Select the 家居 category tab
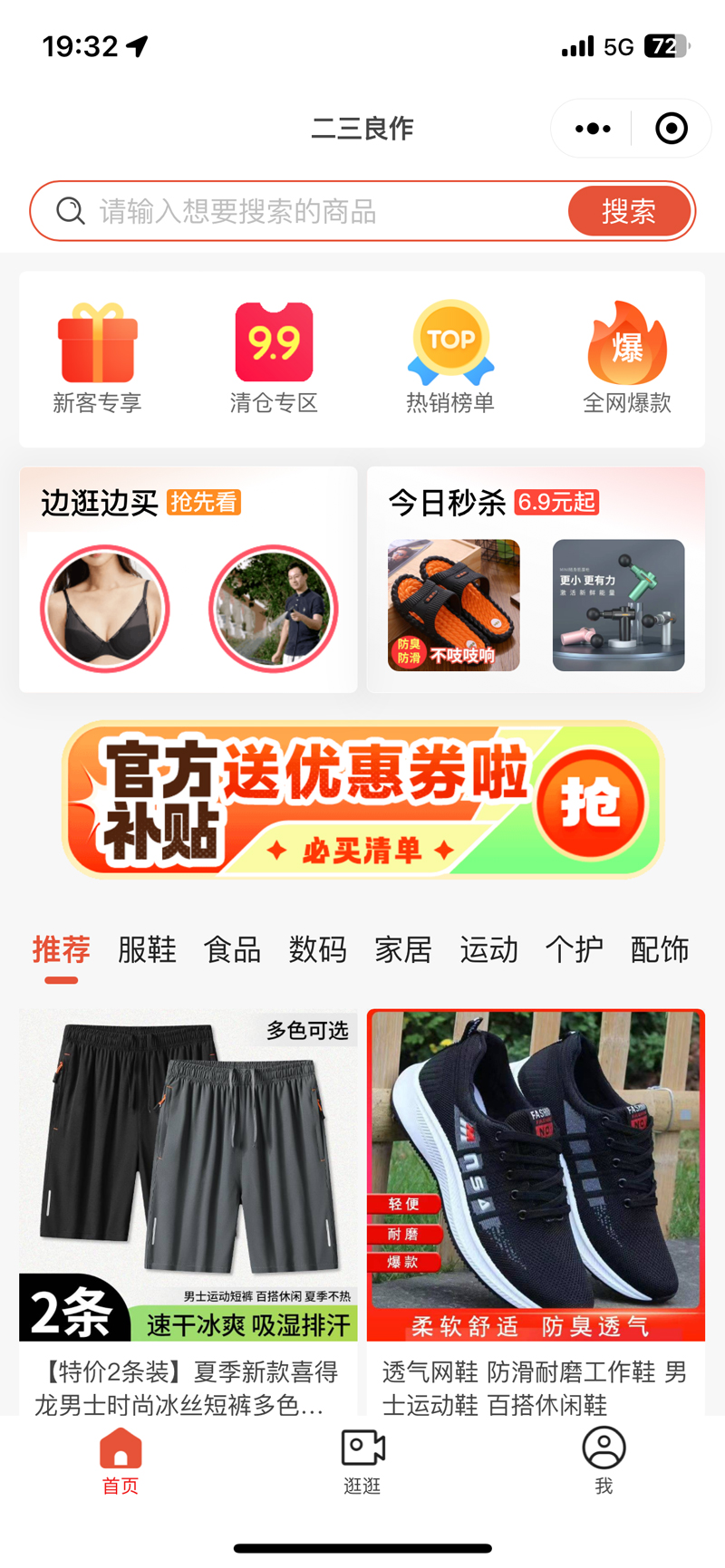This screenshot has height=1568, width=725. point(403,949)
